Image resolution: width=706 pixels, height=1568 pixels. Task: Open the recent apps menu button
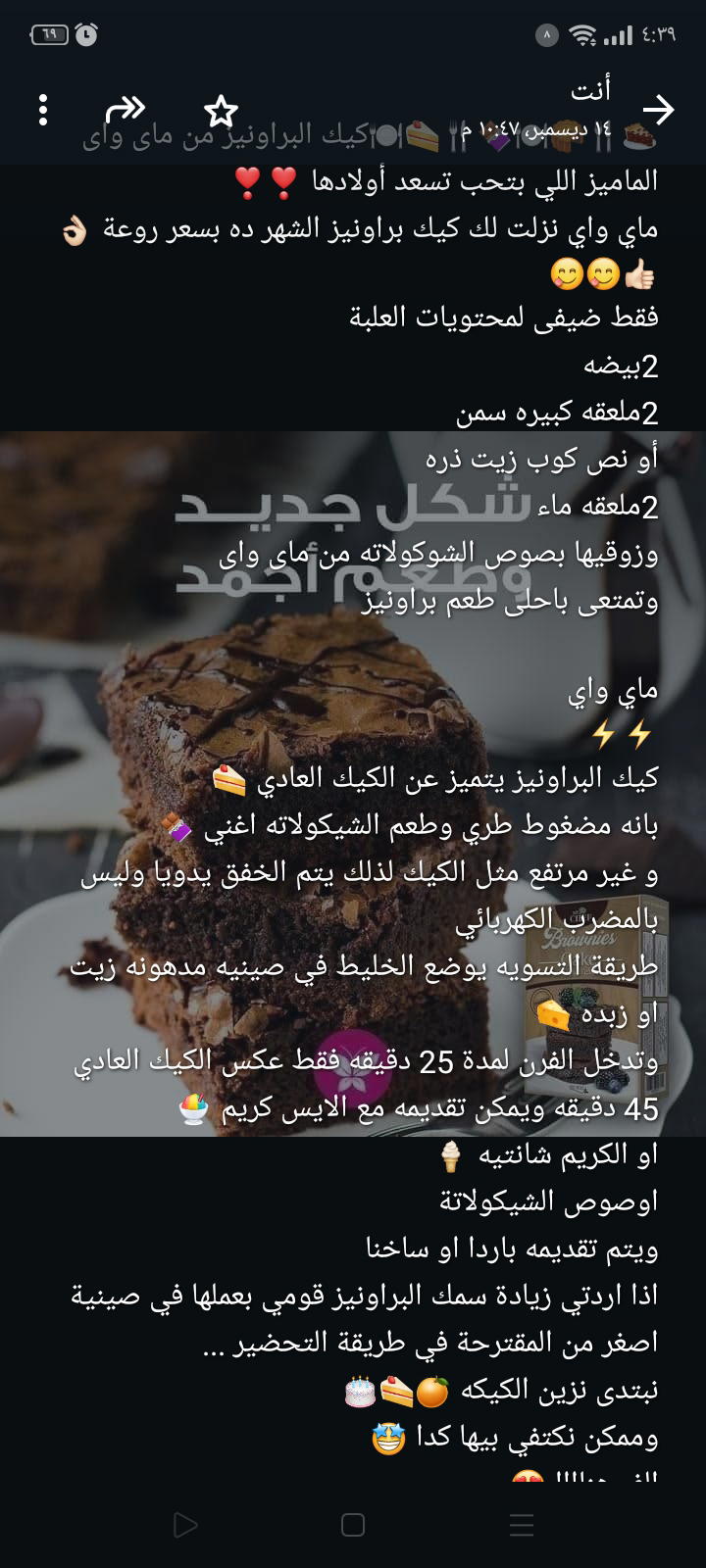click(x=522, y=1524)
